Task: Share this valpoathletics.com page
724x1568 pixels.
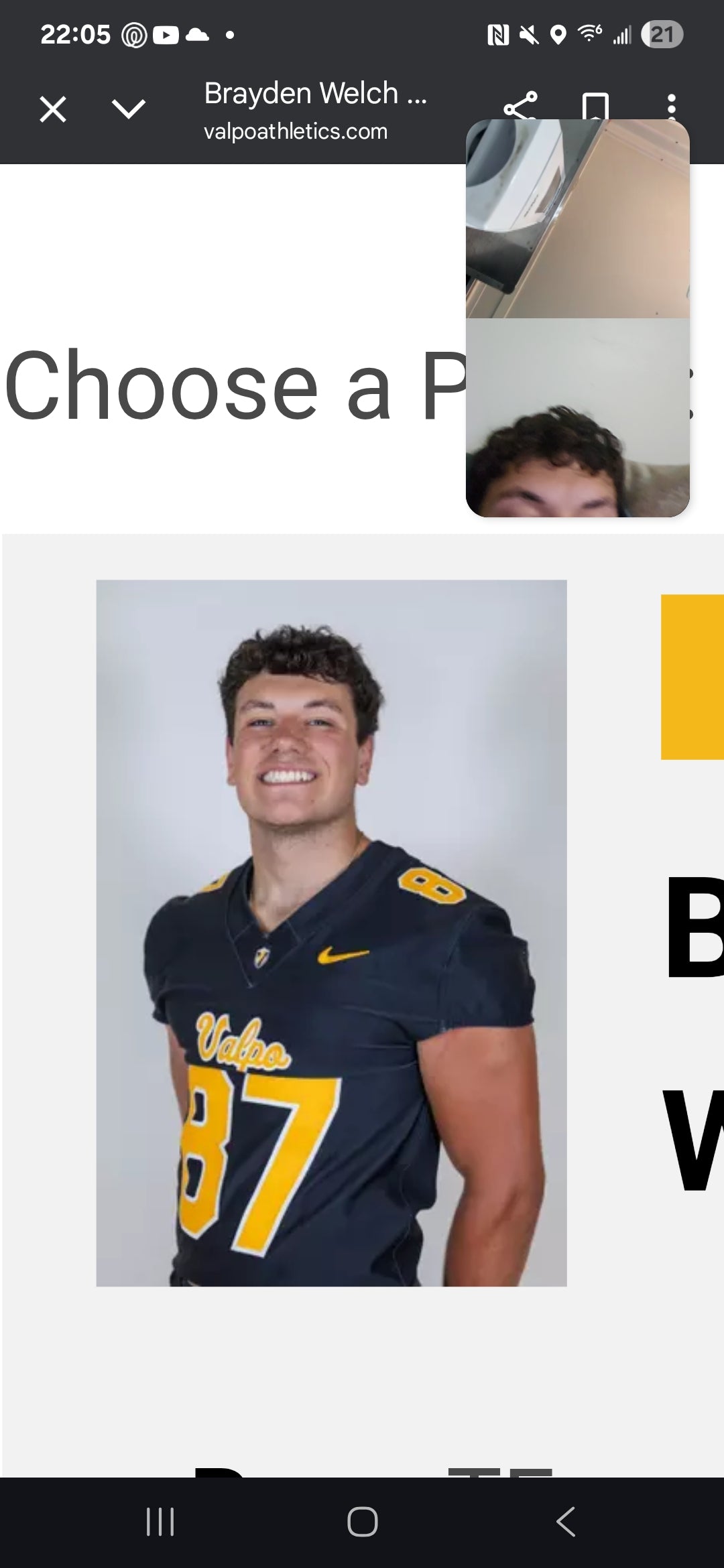Action: coord(520,105)
